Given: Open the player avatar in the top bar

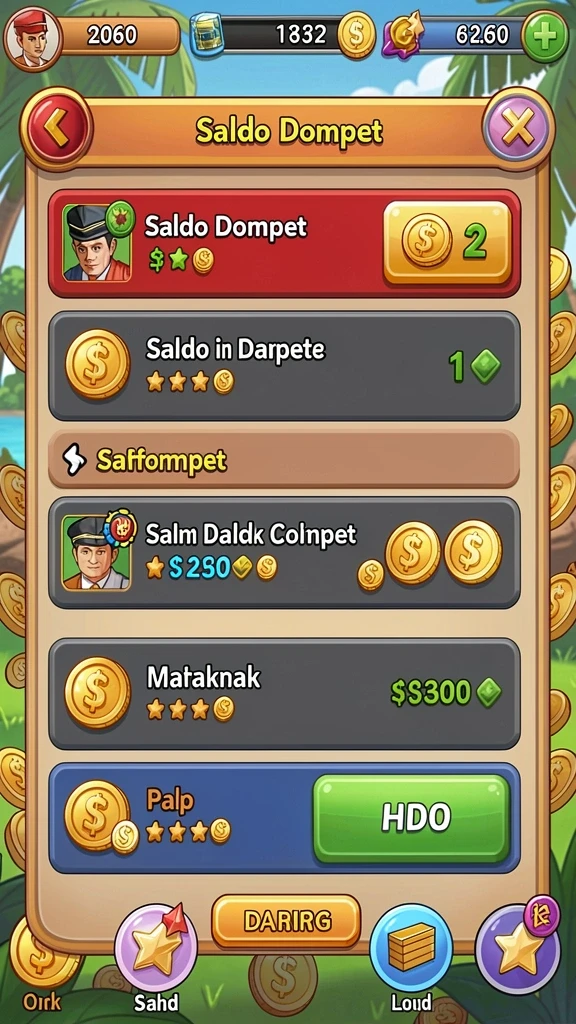Looking at the screenshot, I should pos(32,36).
